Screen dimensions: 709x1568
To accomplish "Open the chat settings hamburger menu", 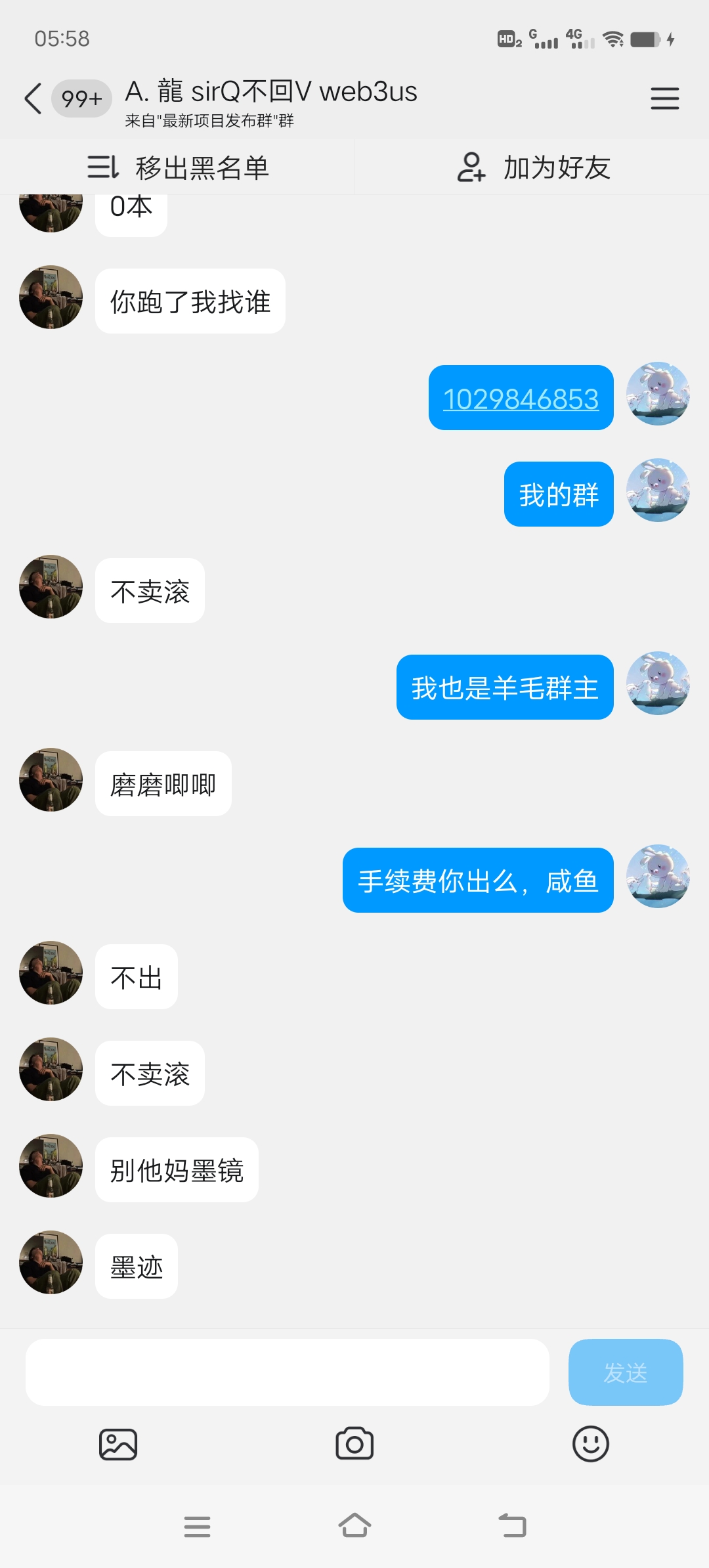I will 664,98.
